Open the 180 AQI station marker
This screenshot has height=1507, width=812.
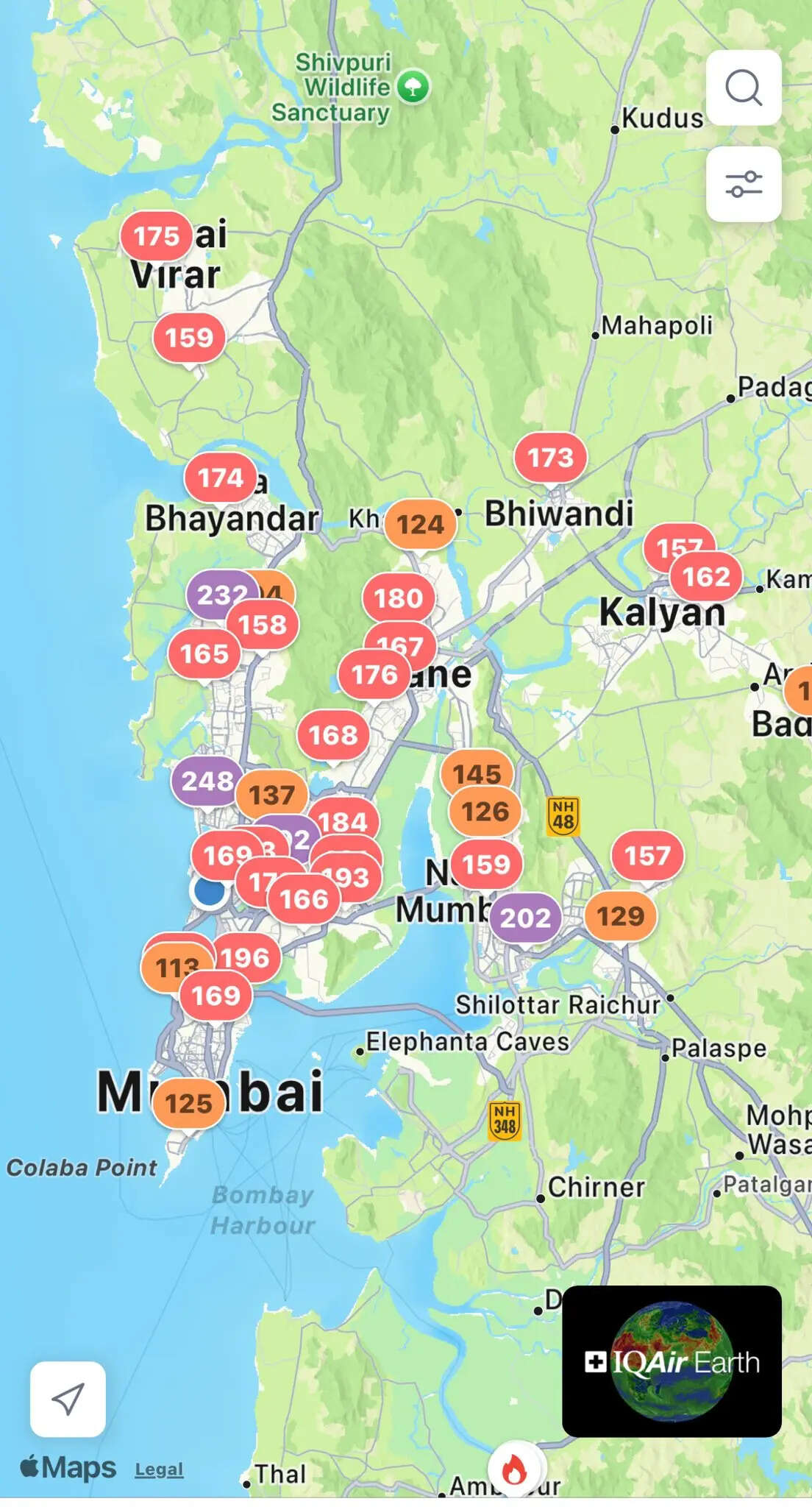coord(398,597)
